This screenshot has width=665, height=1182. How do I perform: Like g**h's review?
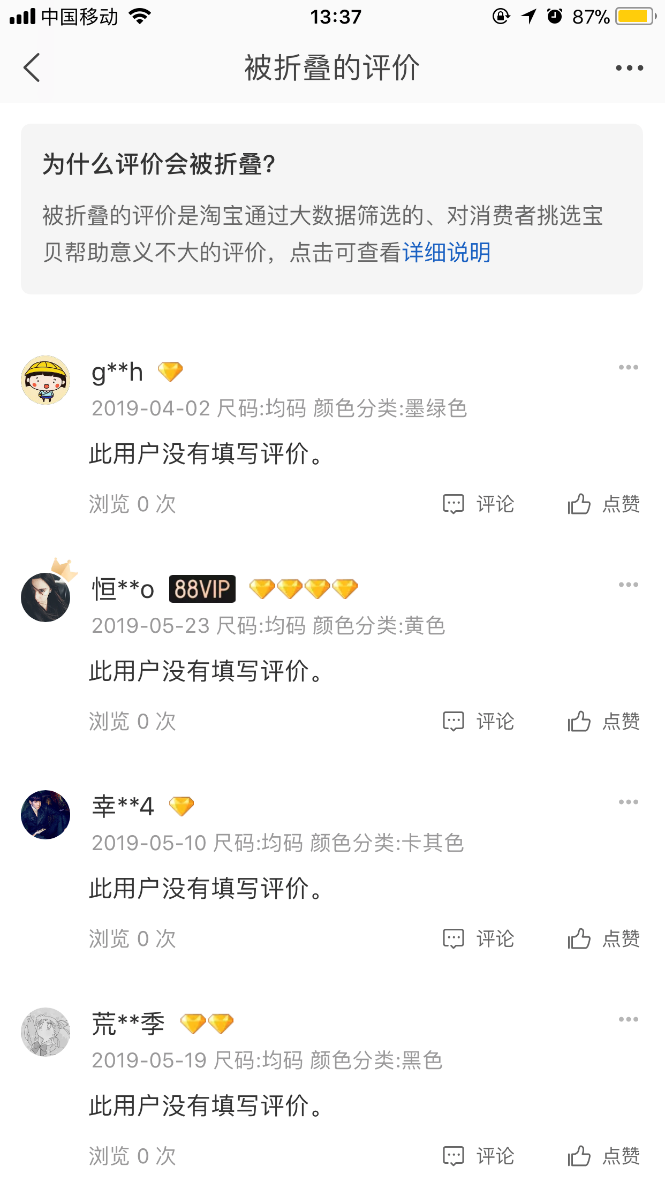click(x=604, y=504)
